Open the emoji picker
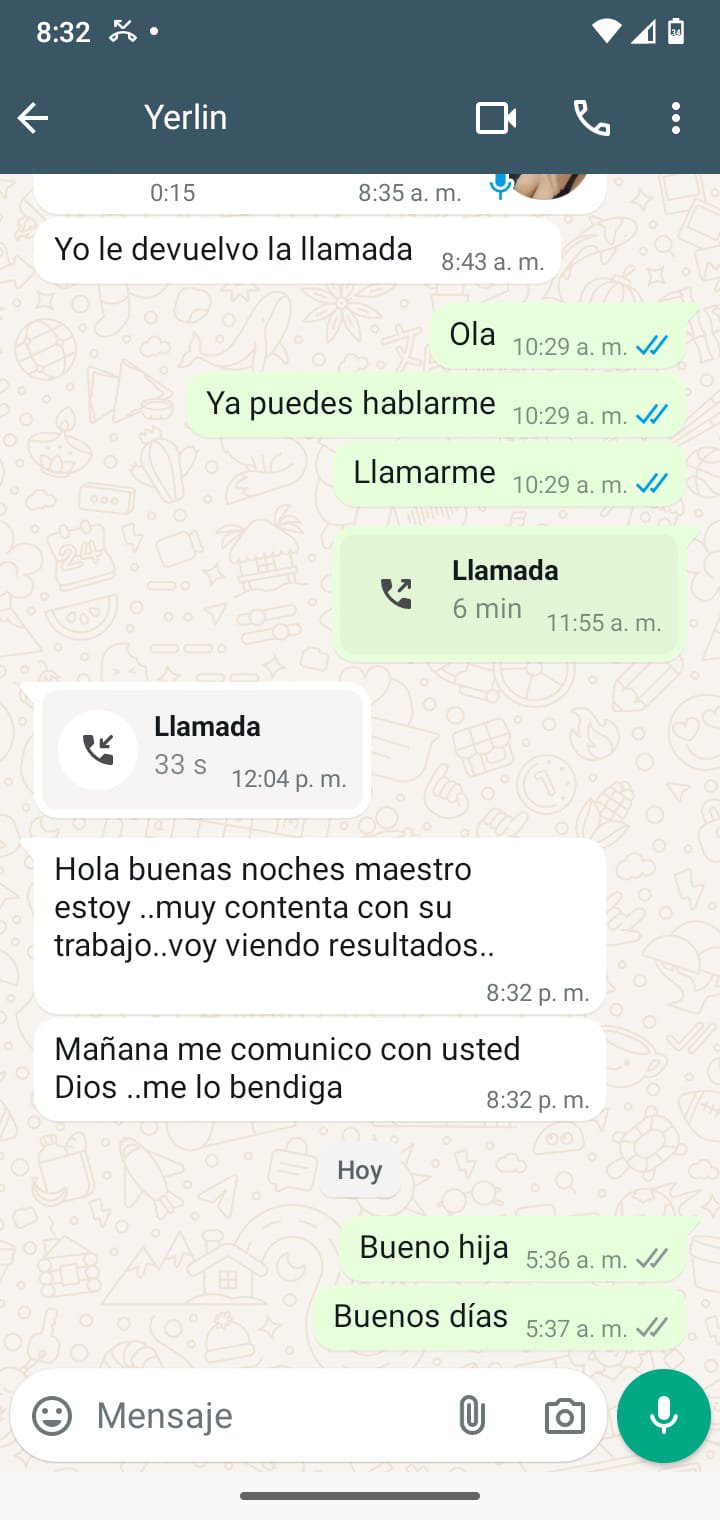Screen dimensions: 720x1520 click(52, 1415)
